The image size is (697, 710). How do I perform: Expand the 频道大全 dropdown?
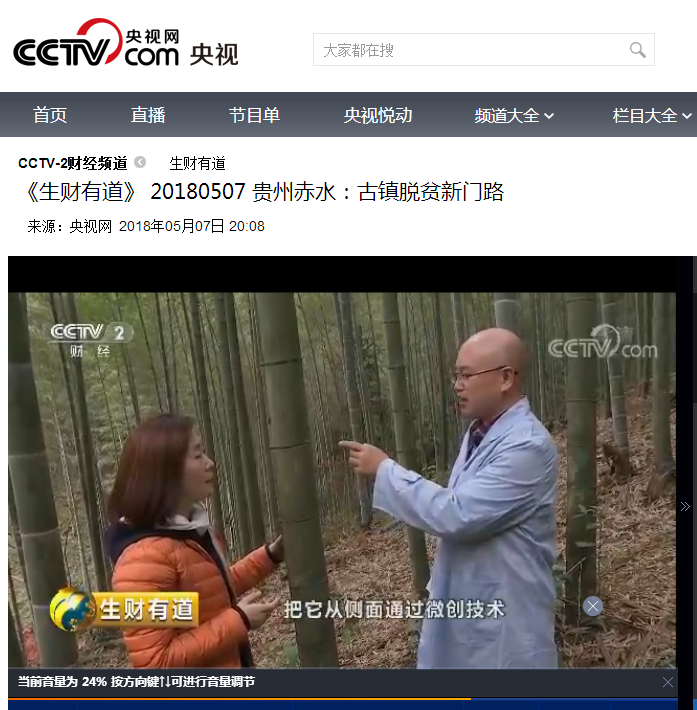click(514, 115)
